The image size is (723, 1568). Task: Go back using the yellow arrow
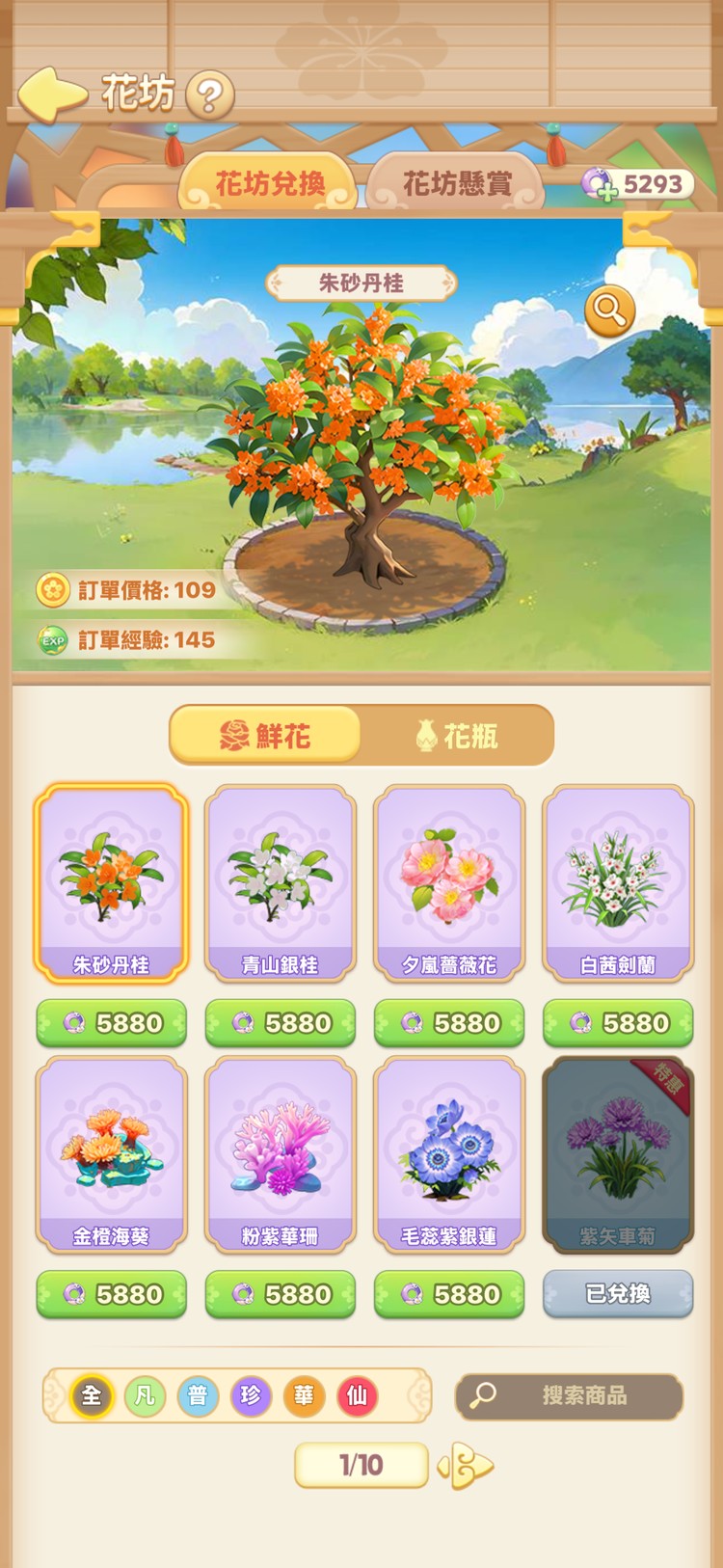click(x=52, y=94)
